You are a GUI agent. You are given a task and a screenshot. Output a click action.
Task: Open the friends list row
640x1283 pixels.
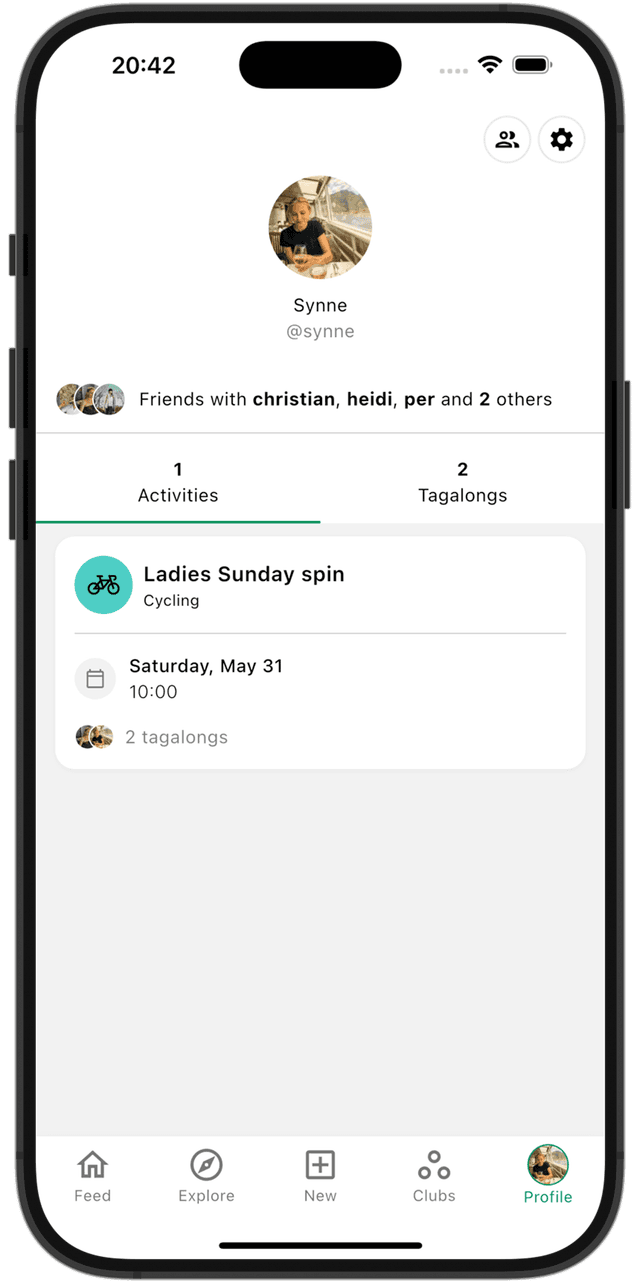[x=320, y=399]
